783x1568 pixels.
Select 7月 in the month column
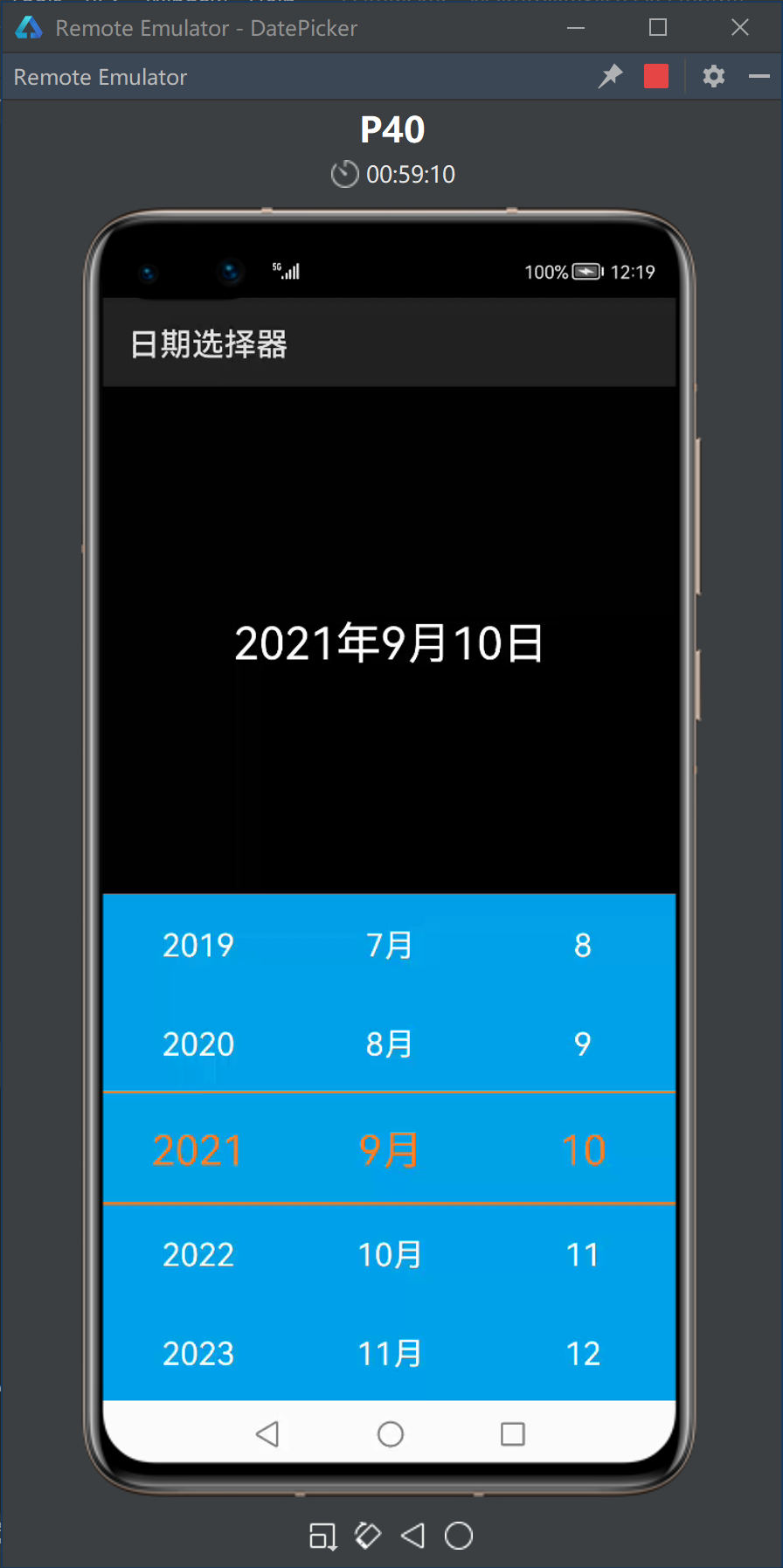click(x=389, y=945)
